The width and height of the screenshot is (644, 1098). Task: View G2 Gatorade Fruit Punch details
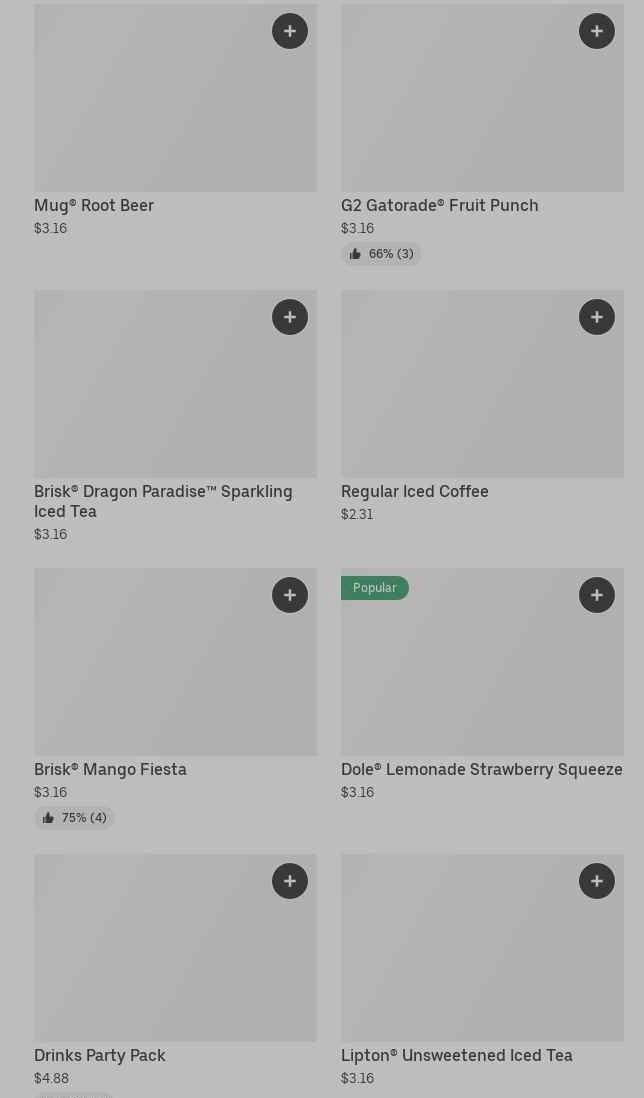click(x=482, y=134)
